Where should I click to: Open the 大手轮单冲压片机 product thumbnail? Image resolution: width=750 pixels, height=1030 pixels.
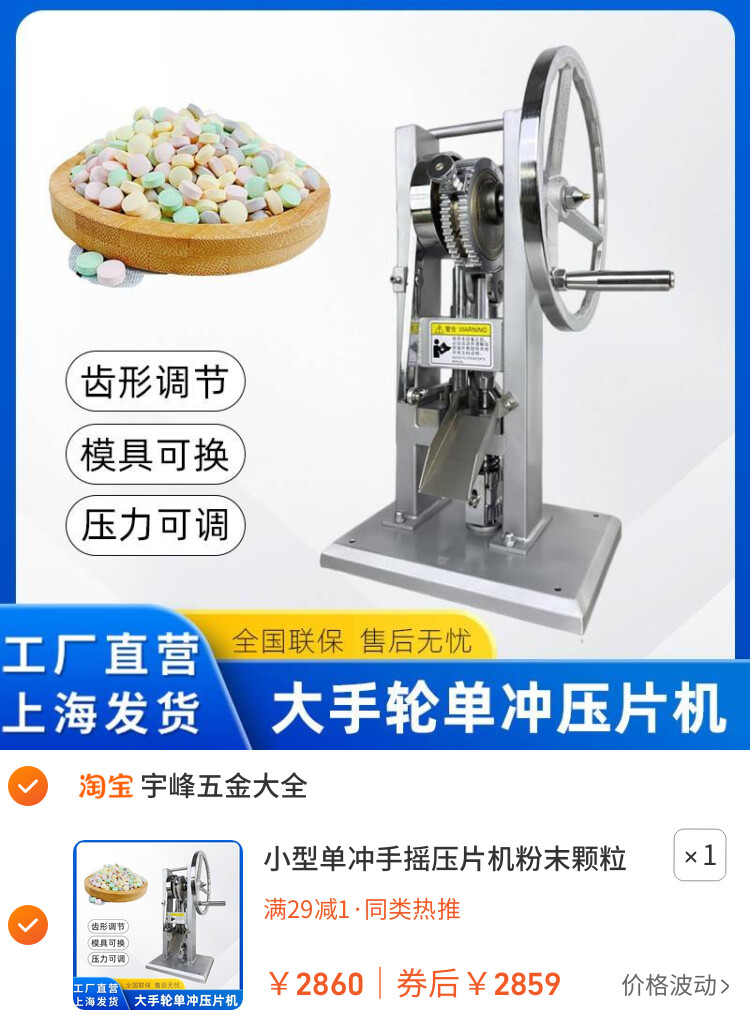158,925
